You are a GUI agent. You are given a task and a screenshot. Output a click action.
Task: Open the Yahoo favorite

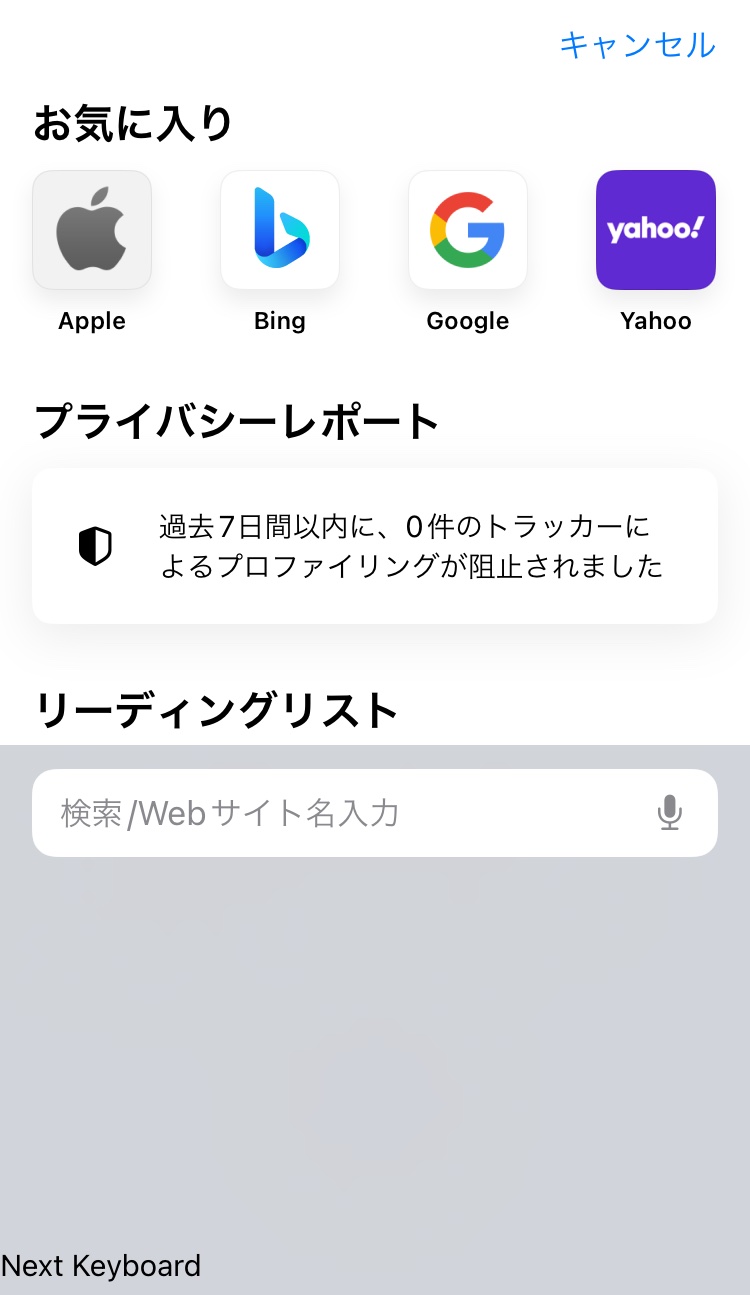656,230
